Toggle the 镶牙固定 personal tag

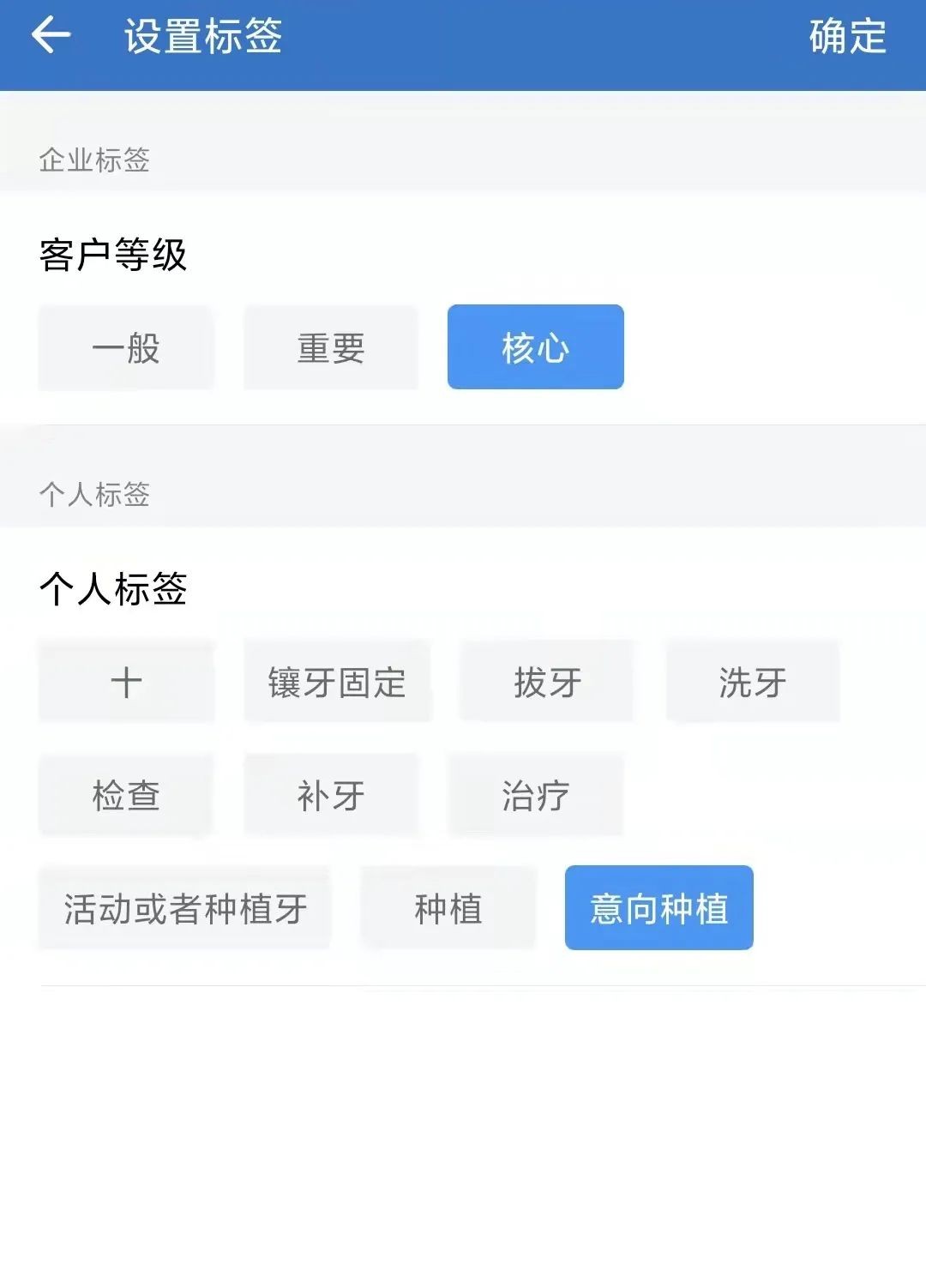pos(337,683)
